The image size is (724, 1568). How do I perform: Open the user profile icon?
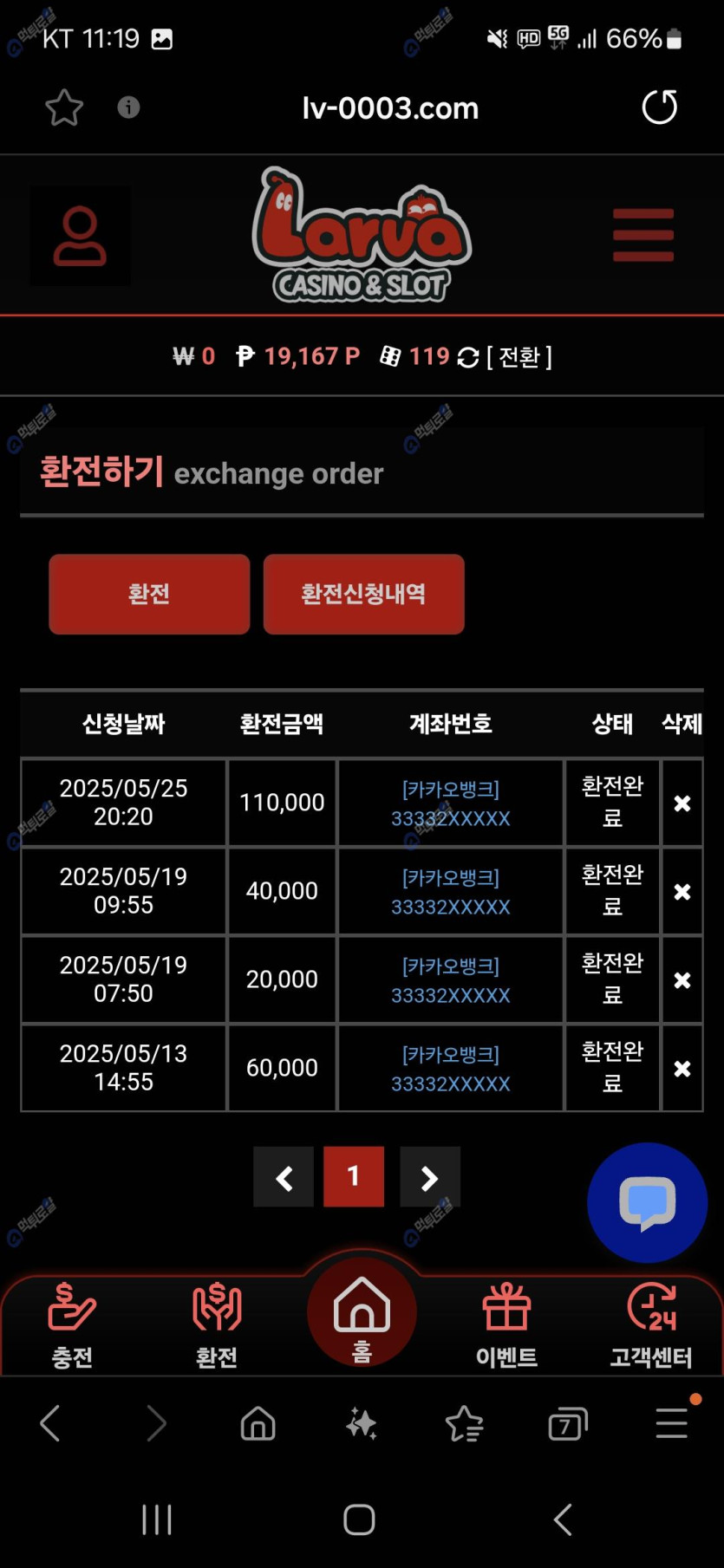[80, 236]
